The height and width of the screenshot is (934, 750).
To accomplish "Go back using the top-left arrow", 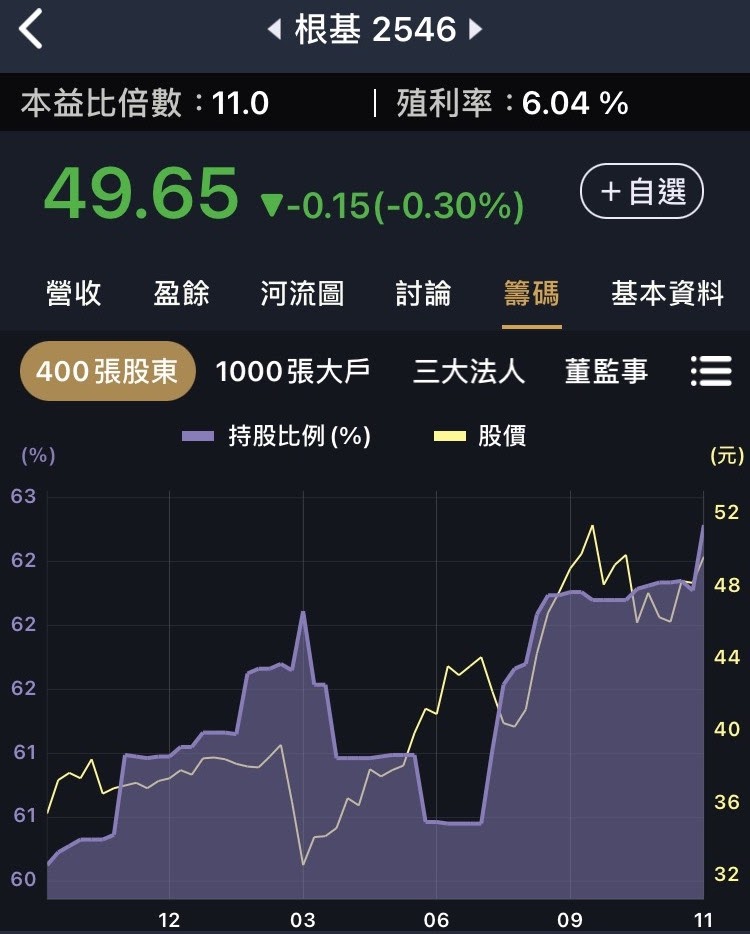I will point(30,29).
